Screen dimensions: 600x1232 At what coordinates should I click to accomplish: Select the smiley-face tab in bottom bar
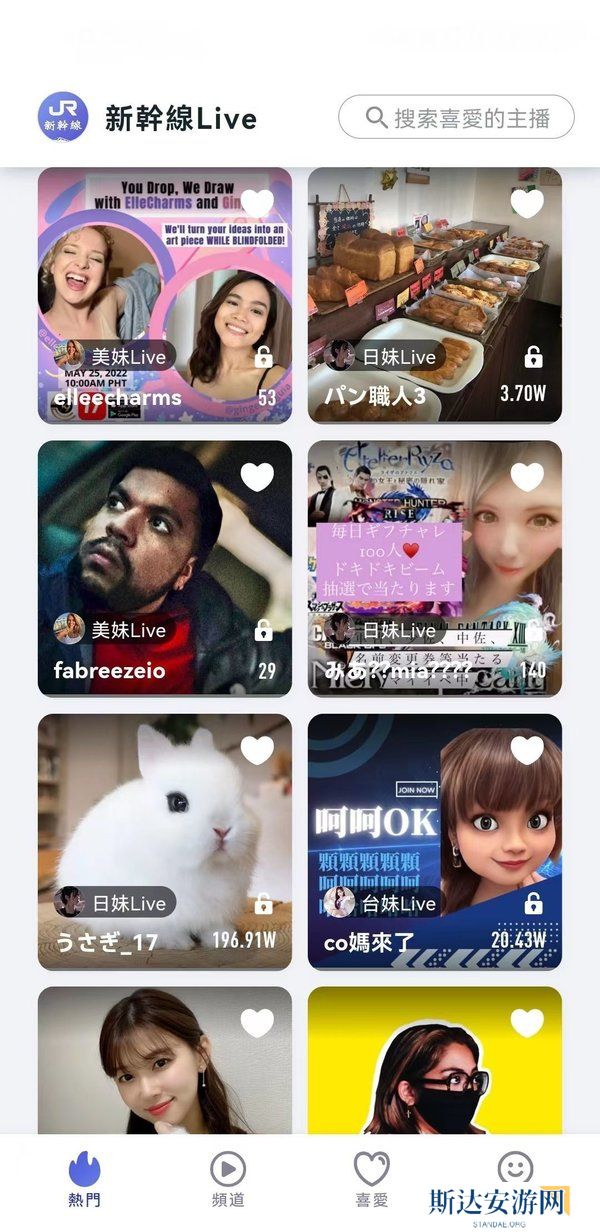click(x=515, y=1168)
